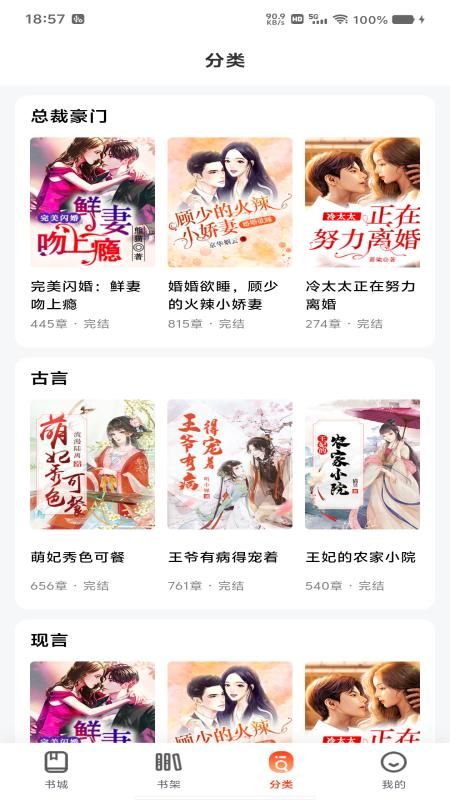Tap the 分类 category tab
Viewport: 450px width, 800px height.
point(281,770)
